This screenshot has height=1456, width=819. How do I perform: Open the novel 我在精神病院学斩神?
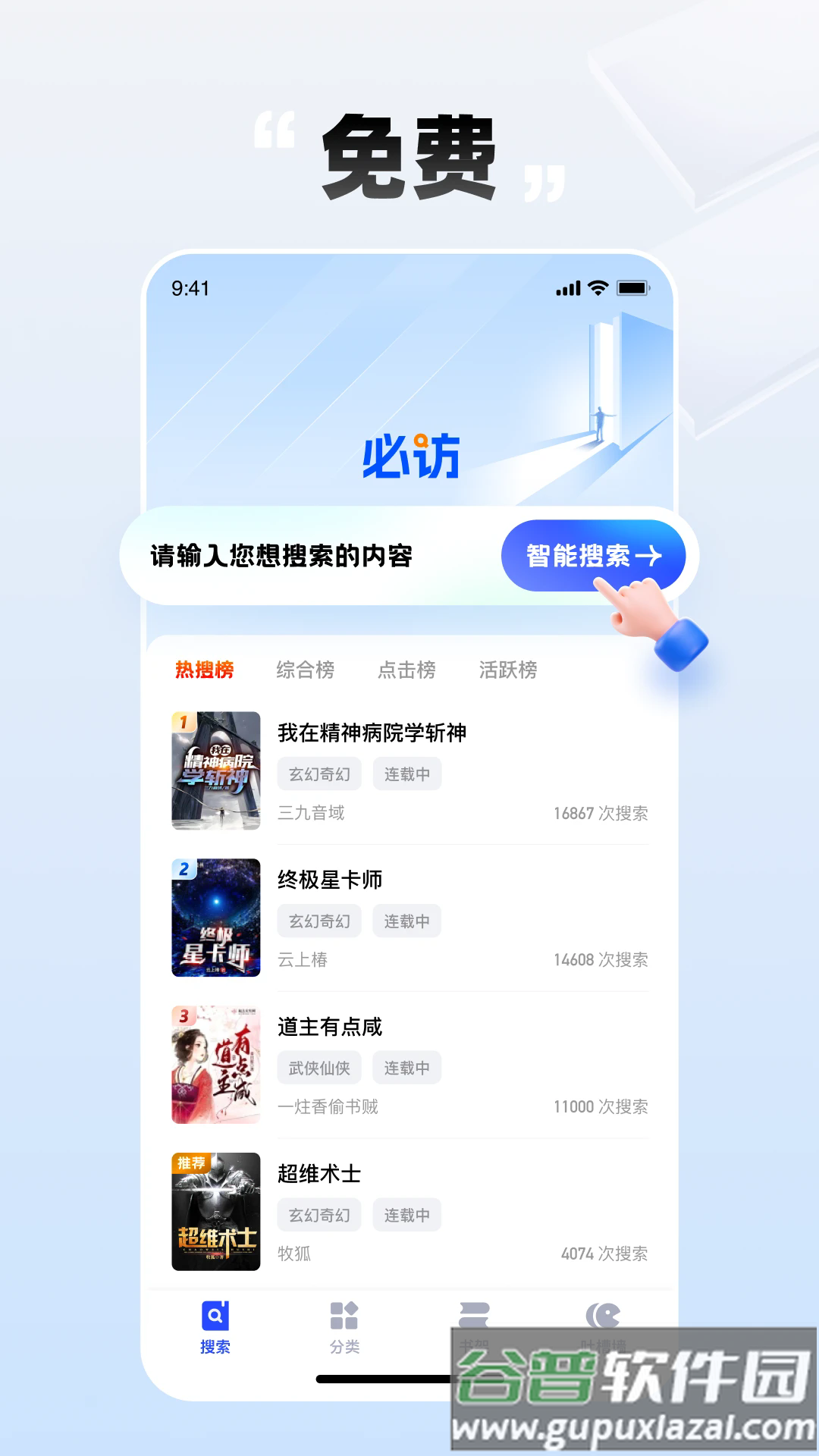click(x=372, y=733)
